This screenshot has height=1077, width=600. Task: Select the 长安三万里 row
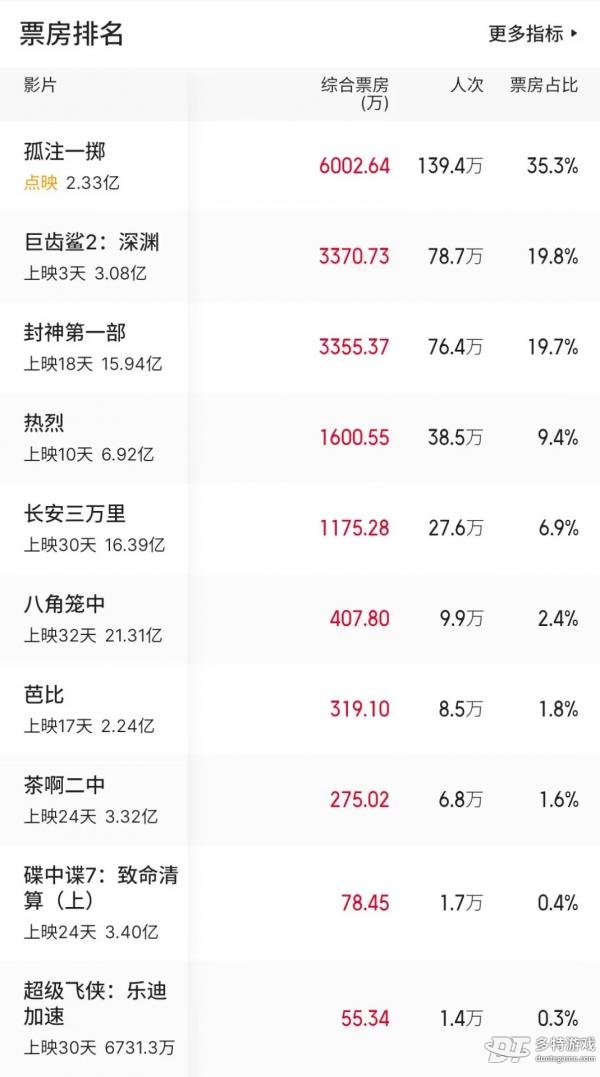click(300, 528)
